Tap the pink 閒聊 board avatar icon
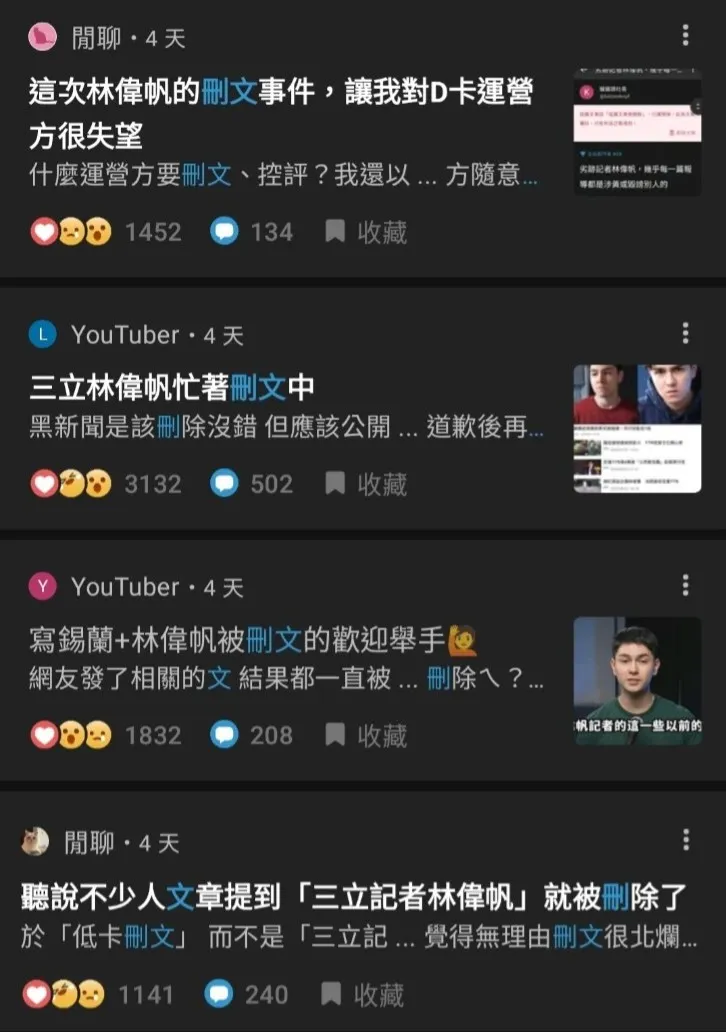This screenshot has height=1032, width=726. 39,32
